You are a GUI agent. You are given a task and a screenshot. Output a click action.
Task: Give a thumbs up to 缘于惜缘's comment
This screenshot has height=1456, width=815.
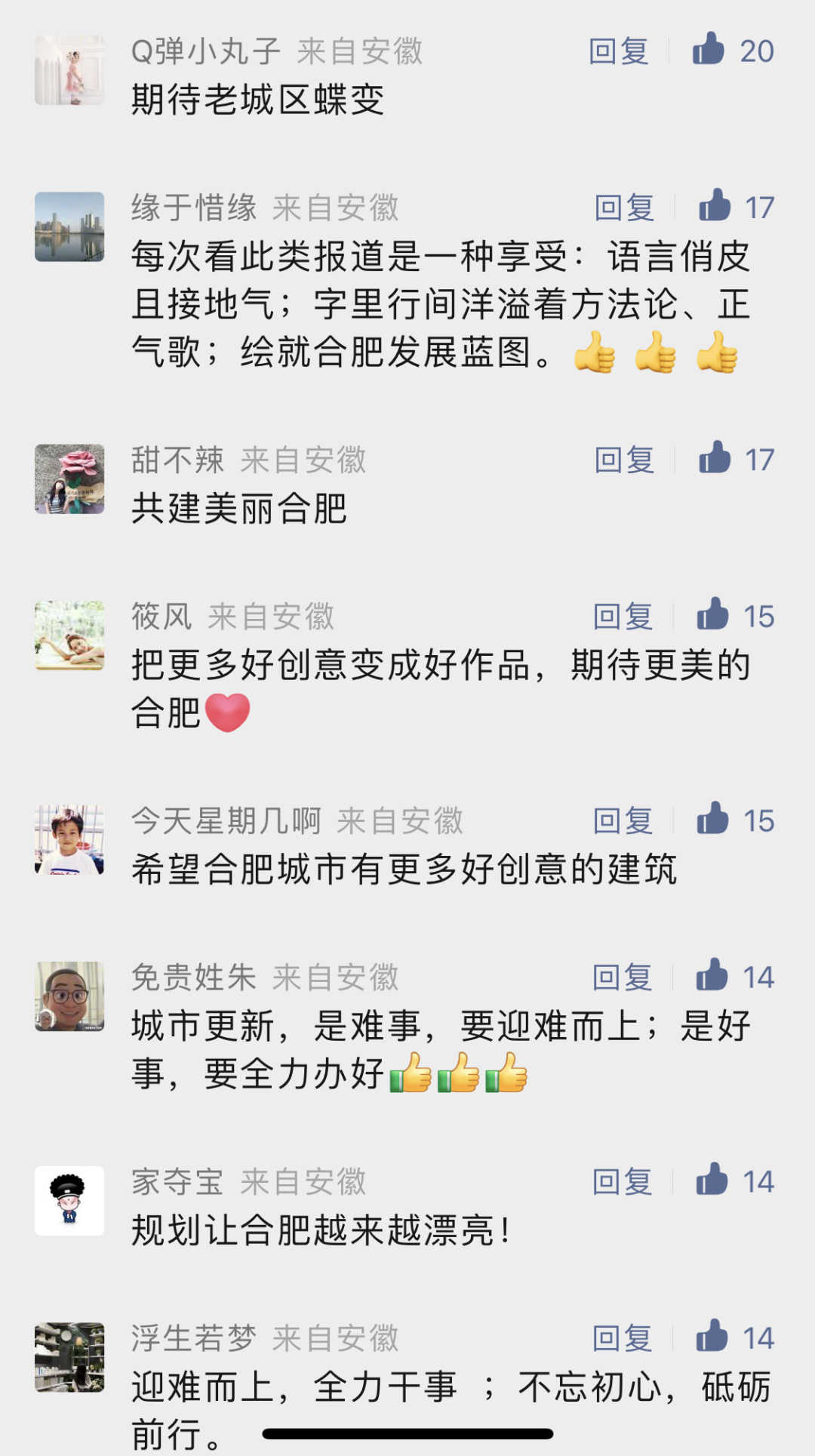coord(715,206)
